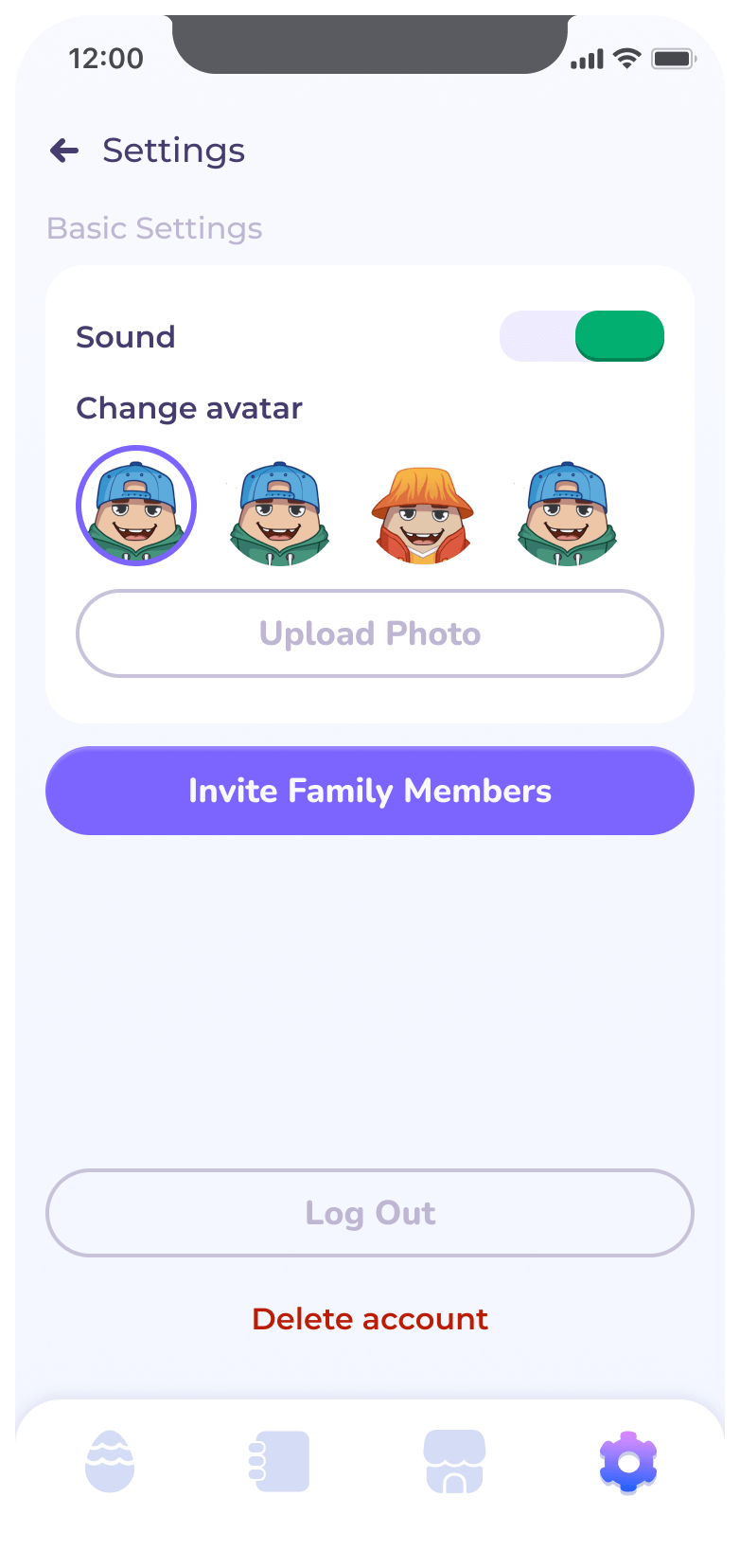Log Out of the account
Viewport: 740px width, 1568px height.
(x=370, y=1213)
